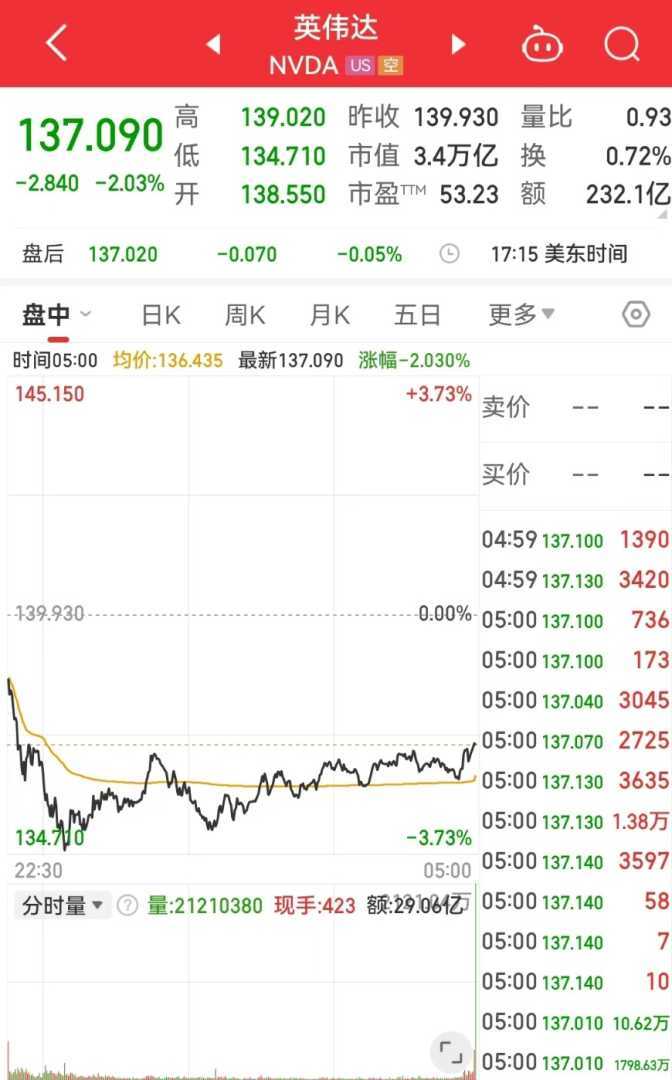Screen dimensions: 672x1080
Task: Switch to the previous stock
Action: click(212, 44)
